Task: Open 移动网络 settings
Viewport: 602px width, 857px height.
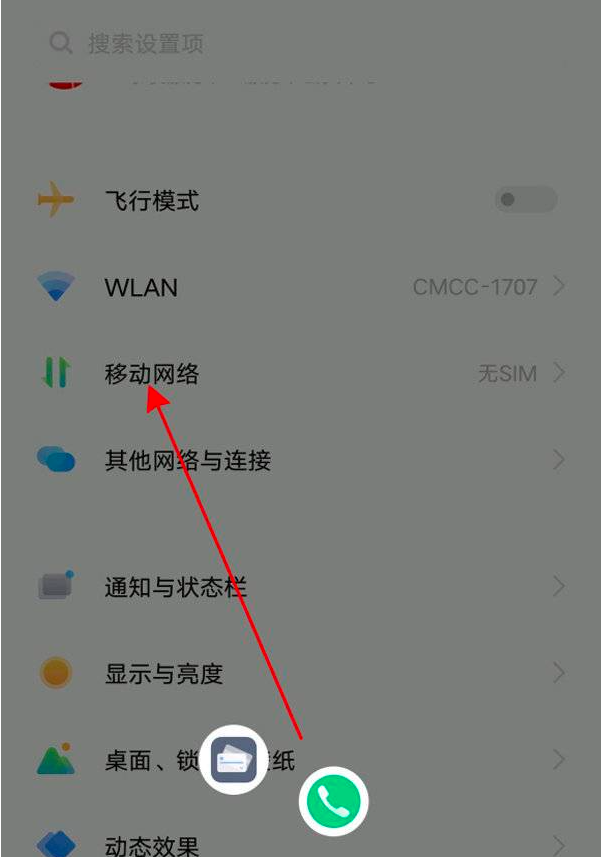Action: [x=300, y=374]
